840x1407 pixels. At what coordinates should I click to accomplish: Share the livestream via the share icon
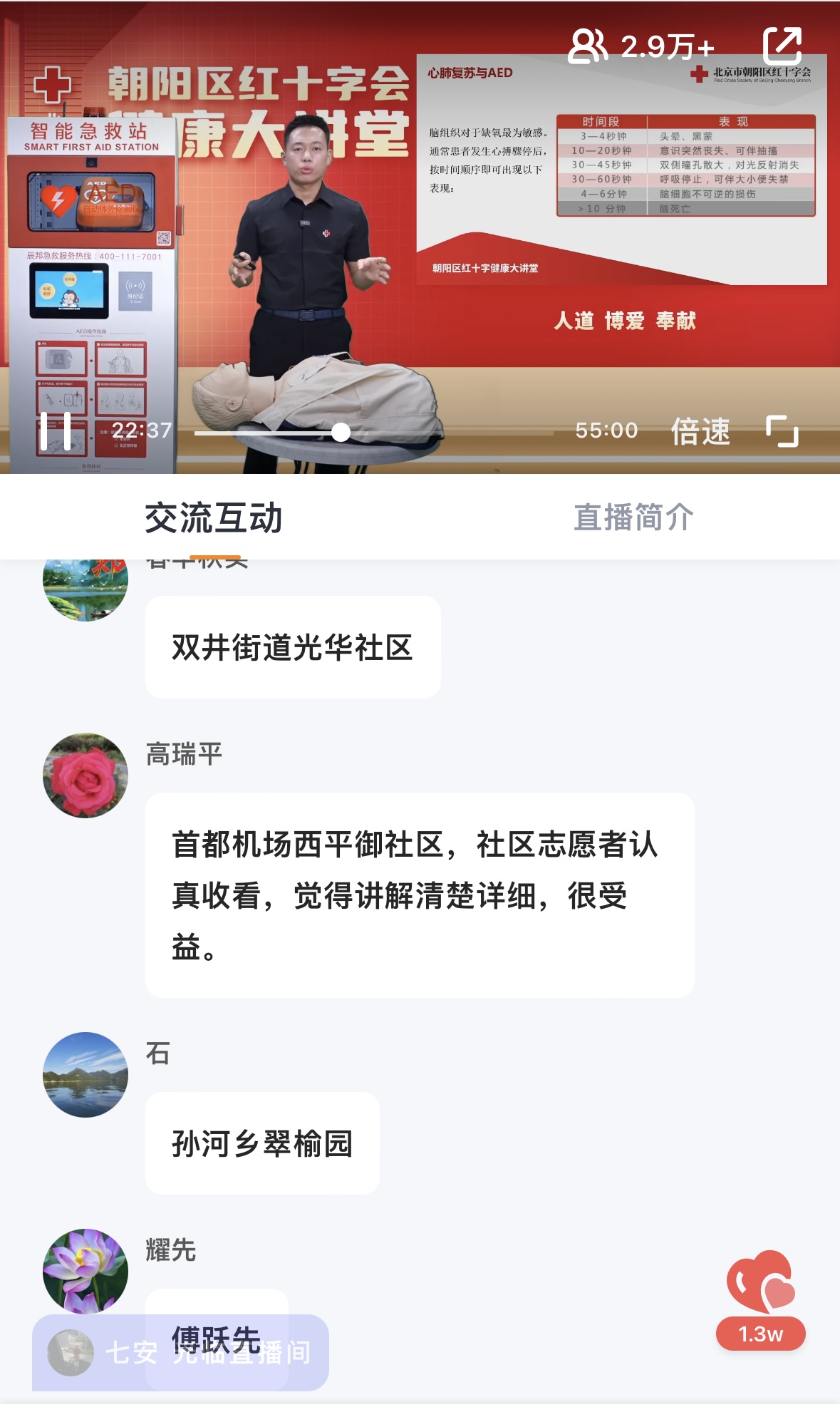[782, 46]
